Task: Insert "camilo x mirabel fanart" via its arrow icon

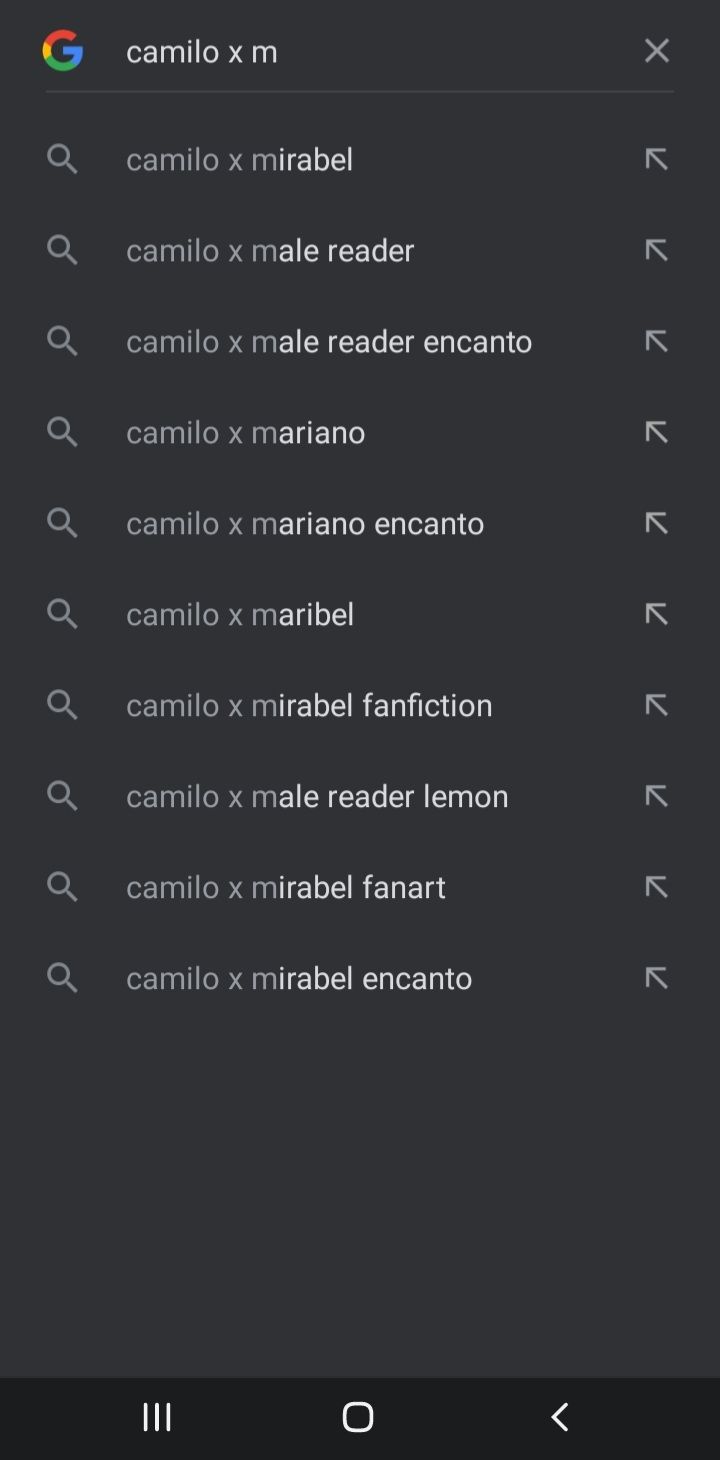Action: point(656,887)
